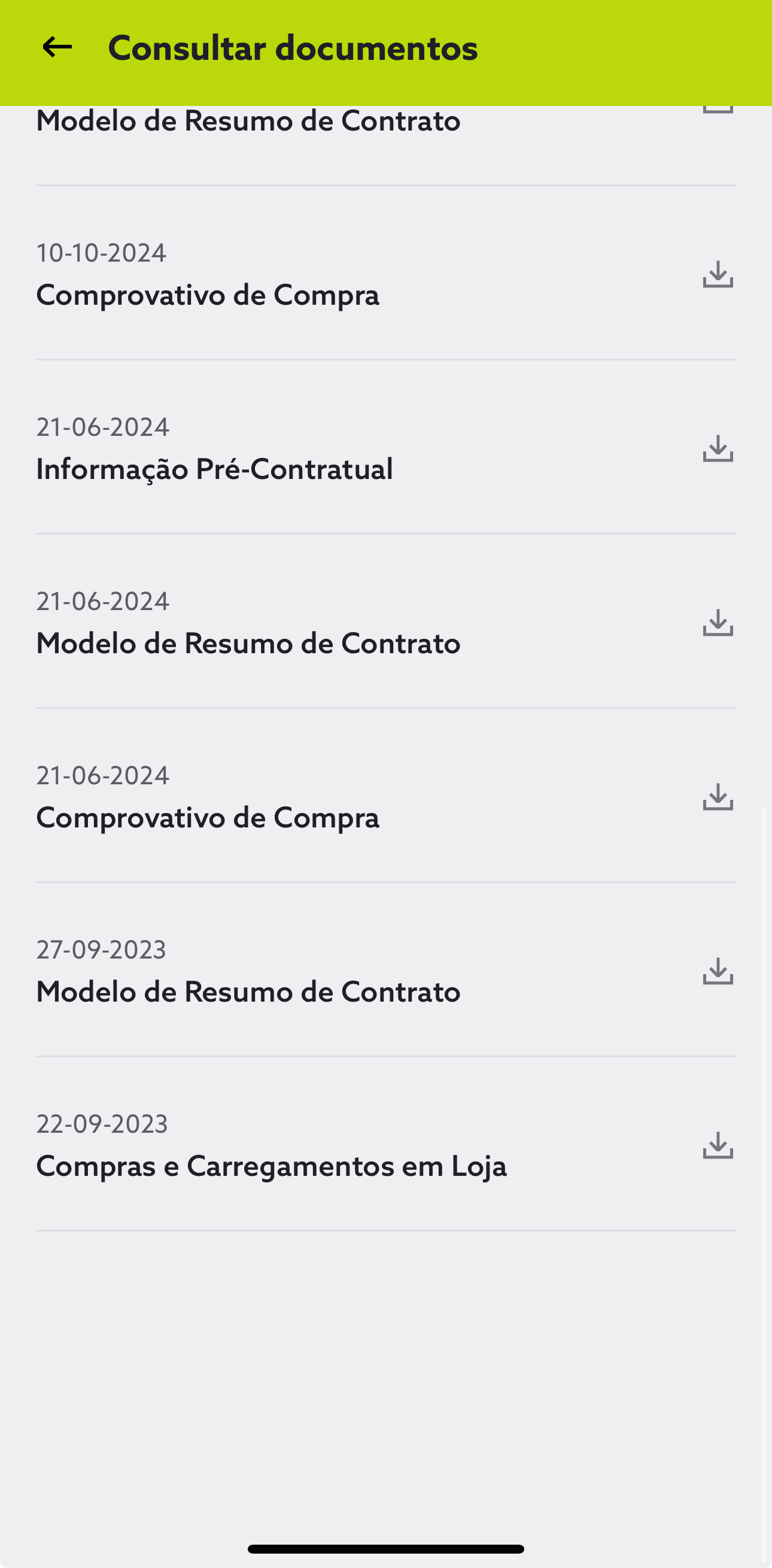
Task: Download Modelo de Resumo de Contrato from 21-06-2024
Action: point(718,623)
